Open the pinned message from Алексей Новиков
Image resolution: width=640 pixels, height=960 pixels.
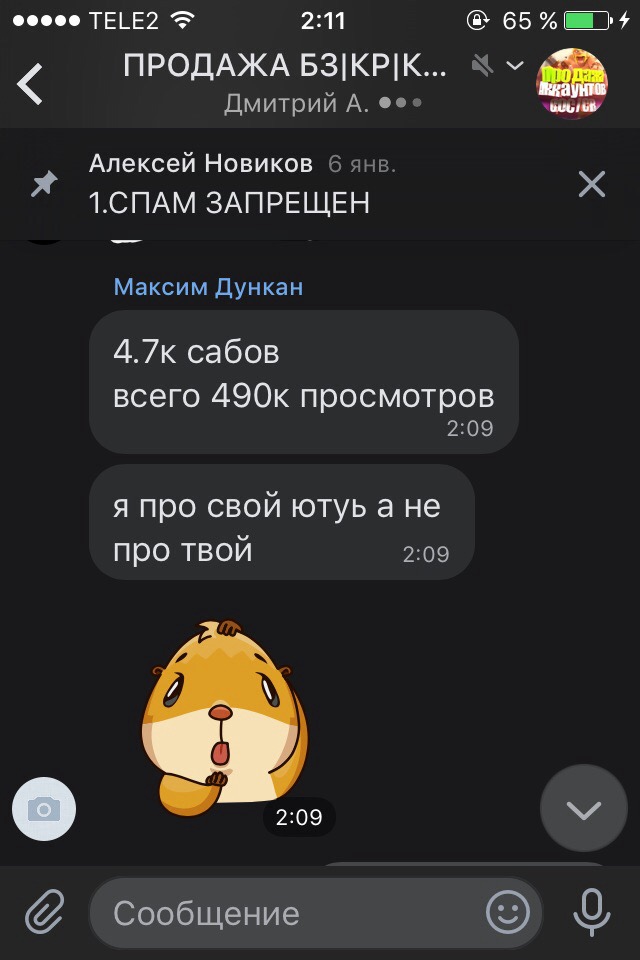(x=300, y=184)
